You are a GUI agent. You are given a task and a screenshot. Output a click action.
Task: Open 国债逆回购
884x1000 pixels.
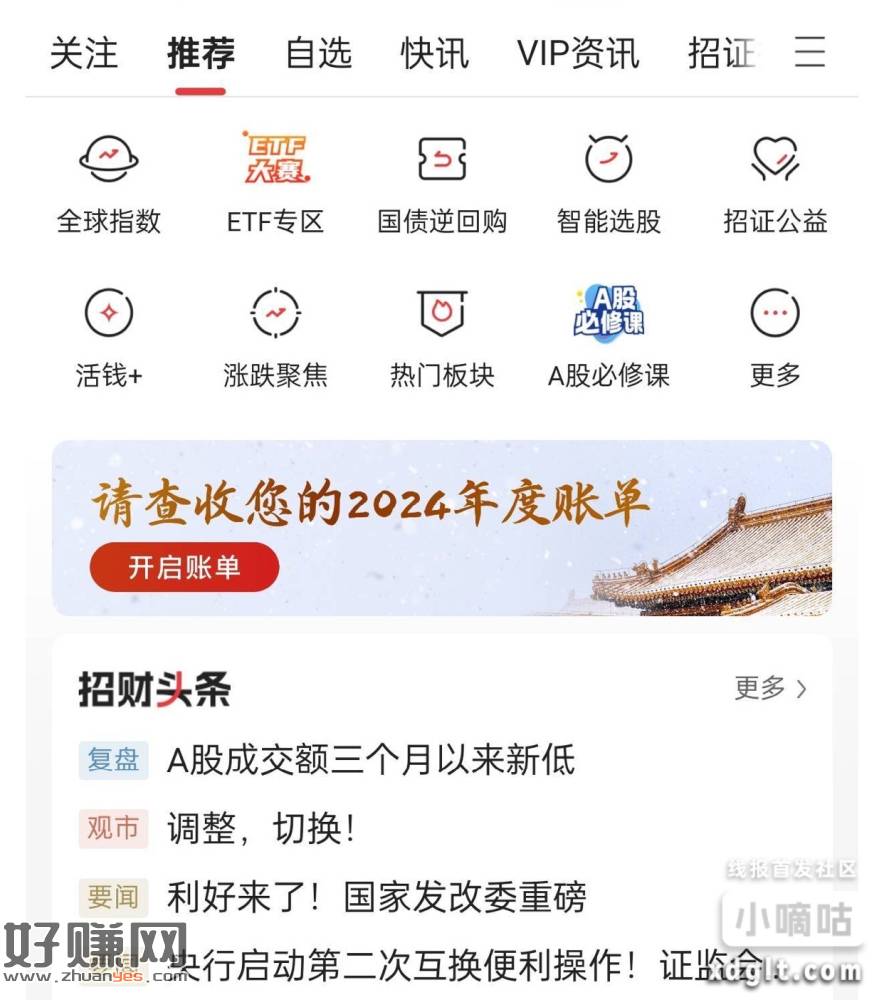point(442,185)
